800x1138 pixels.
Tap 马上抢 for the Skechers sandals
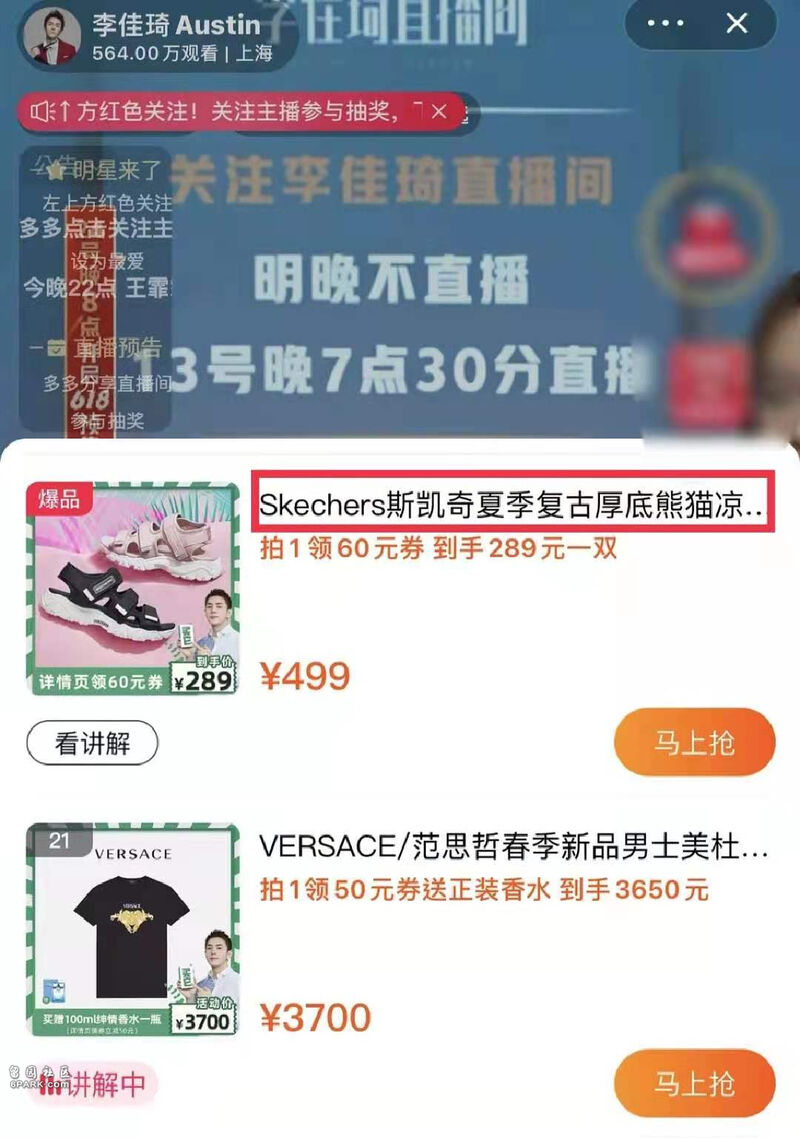(694, 743)
